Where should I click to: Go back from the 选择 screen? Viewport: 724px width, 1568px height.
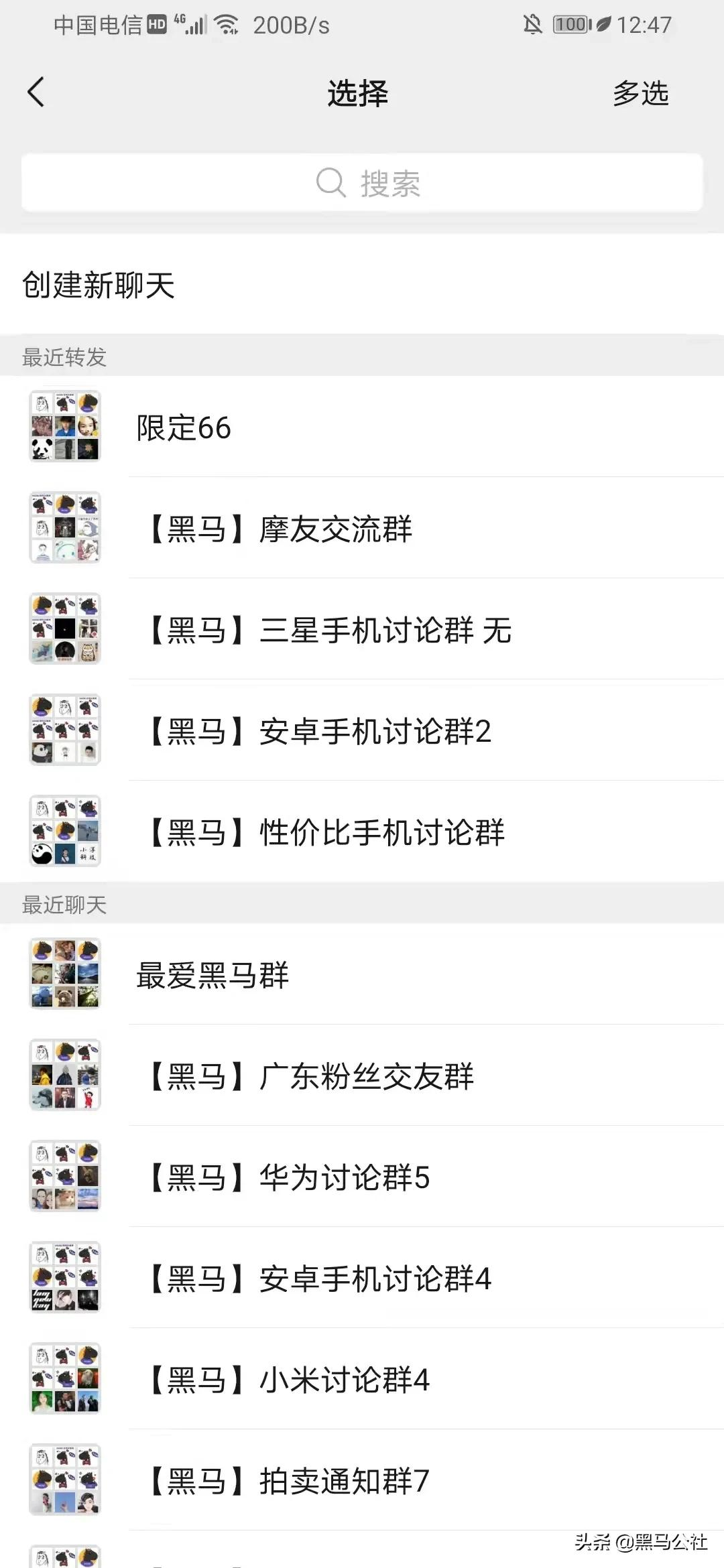click(x=36, y=92)
